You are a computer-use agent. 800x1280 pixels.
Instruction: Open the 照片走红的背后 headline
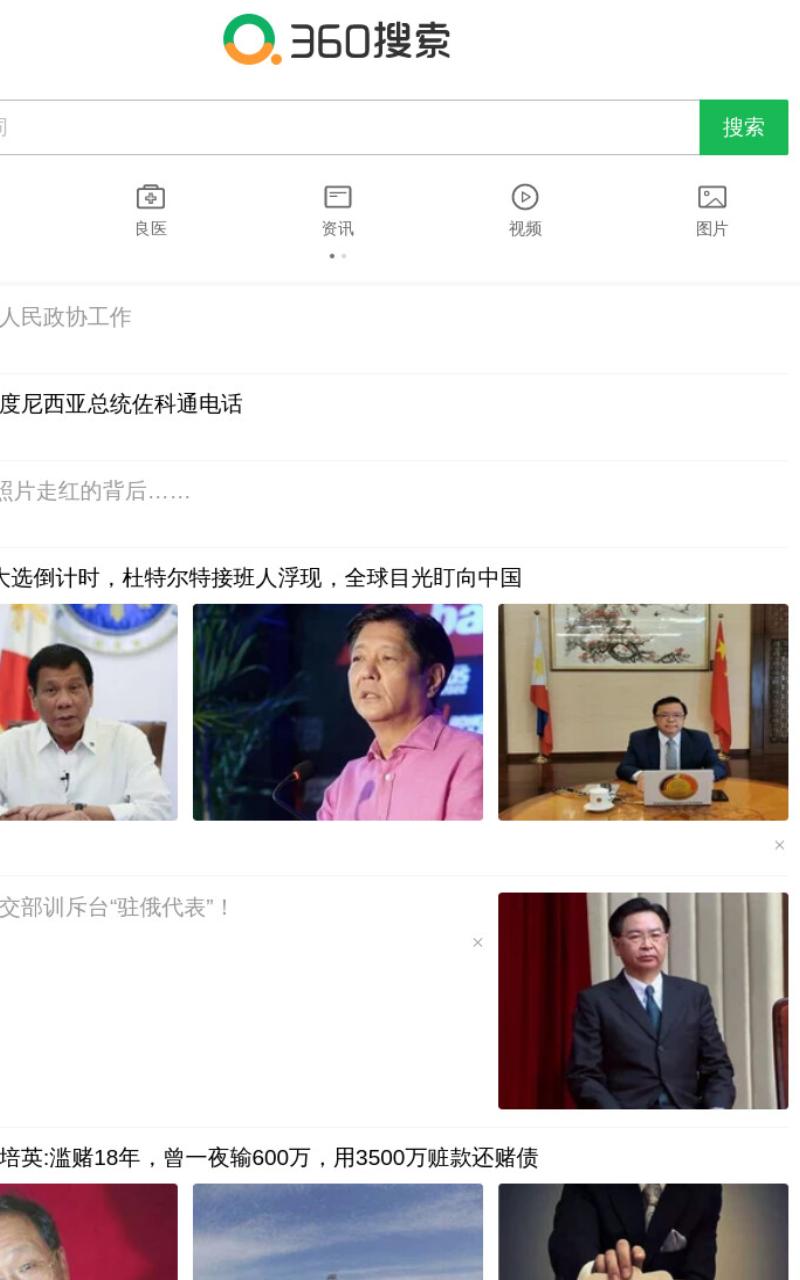click(95, 491)
